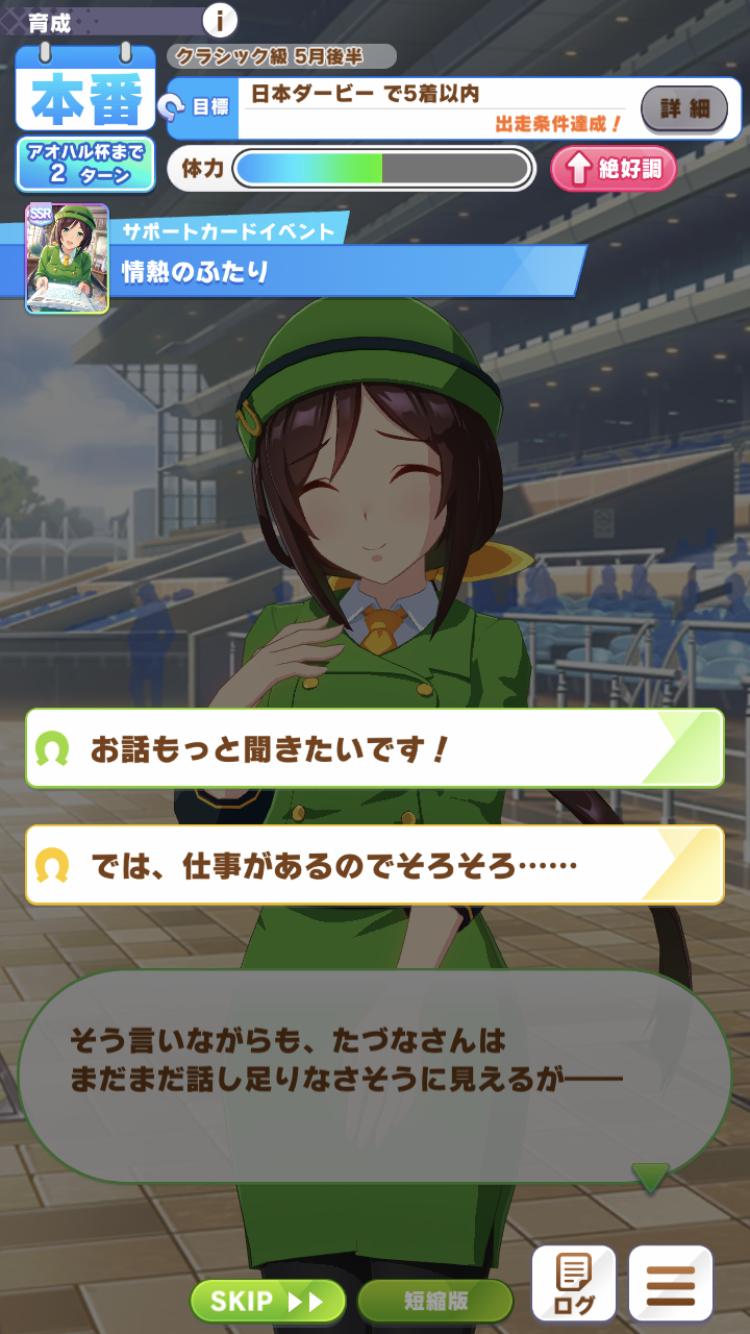Open the ログ dialogue log
This screenshot has height=1334, width=750.
pyautogui.click(x=573, y=1284)
